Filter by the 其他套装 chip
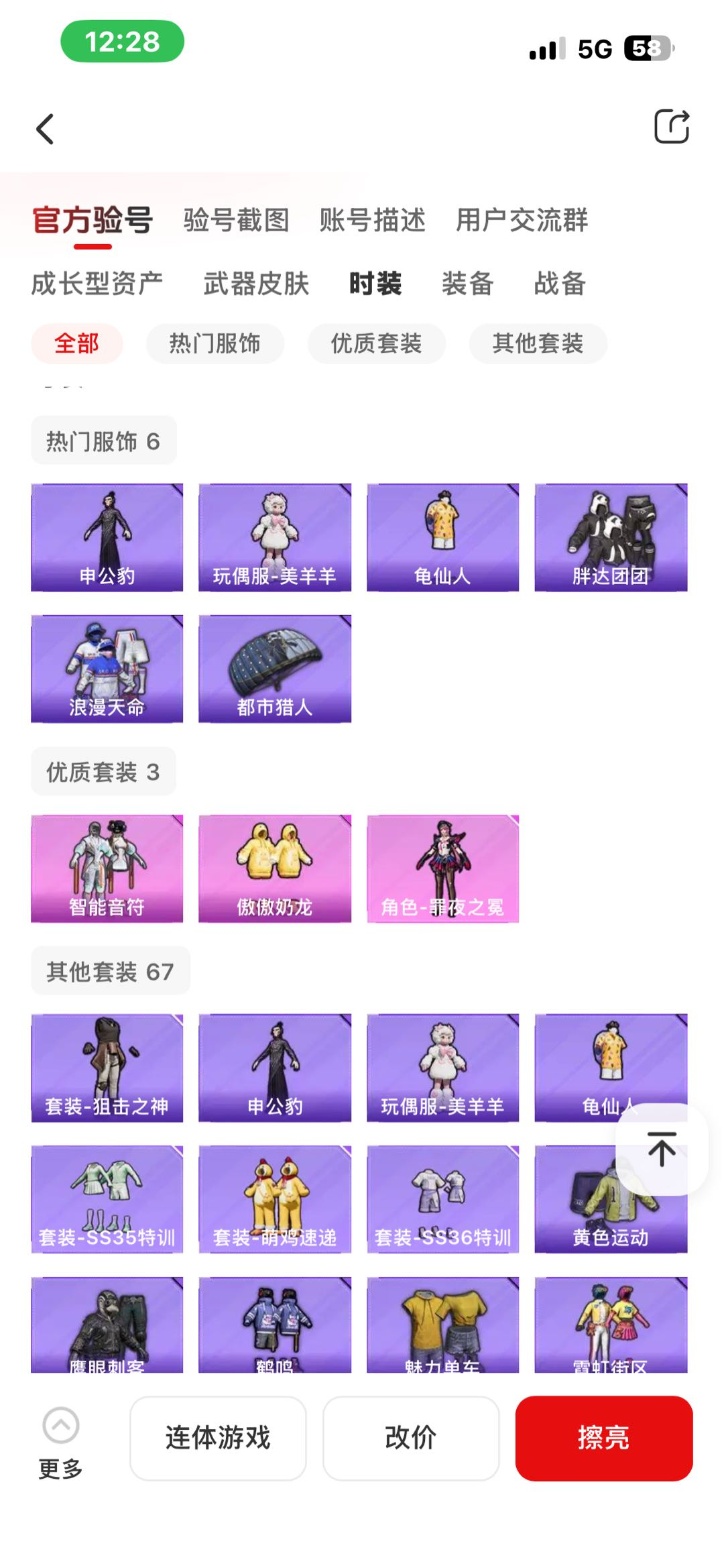The width and height of the screenshot is (724, 1568). coord(538,343)
